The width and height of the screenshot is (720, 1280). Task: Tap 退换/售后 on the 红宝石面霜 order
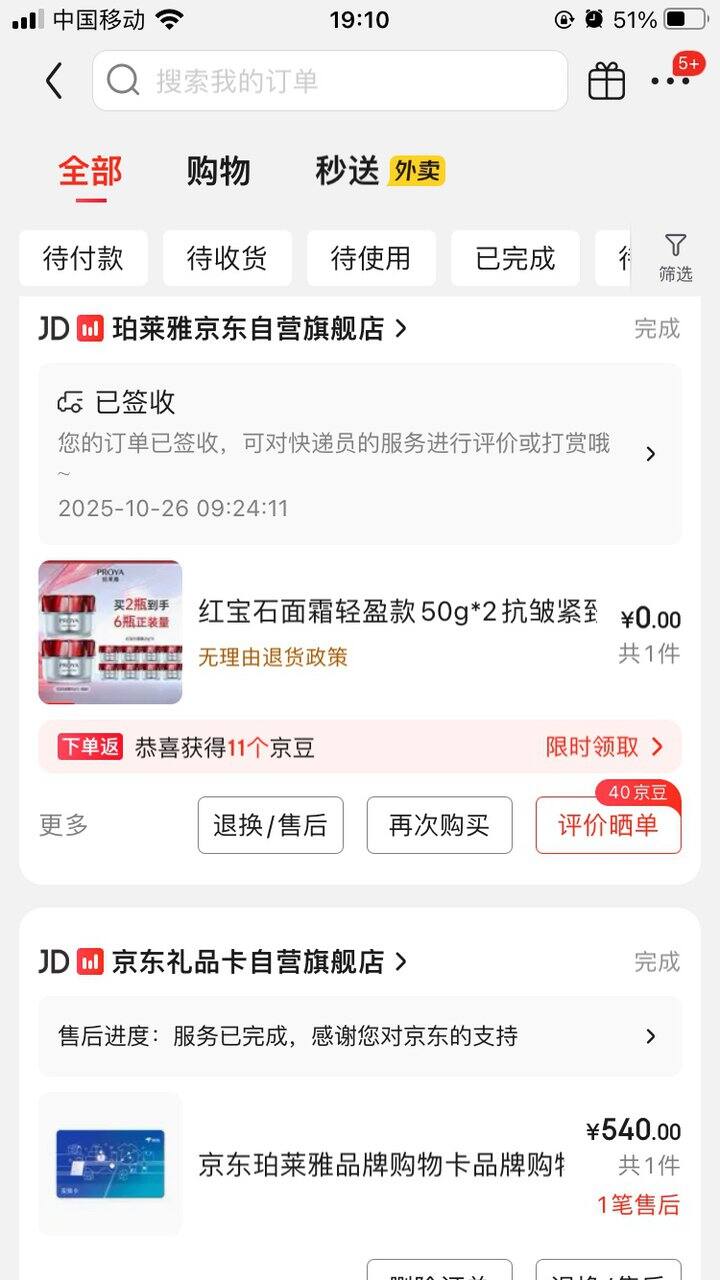270,825
